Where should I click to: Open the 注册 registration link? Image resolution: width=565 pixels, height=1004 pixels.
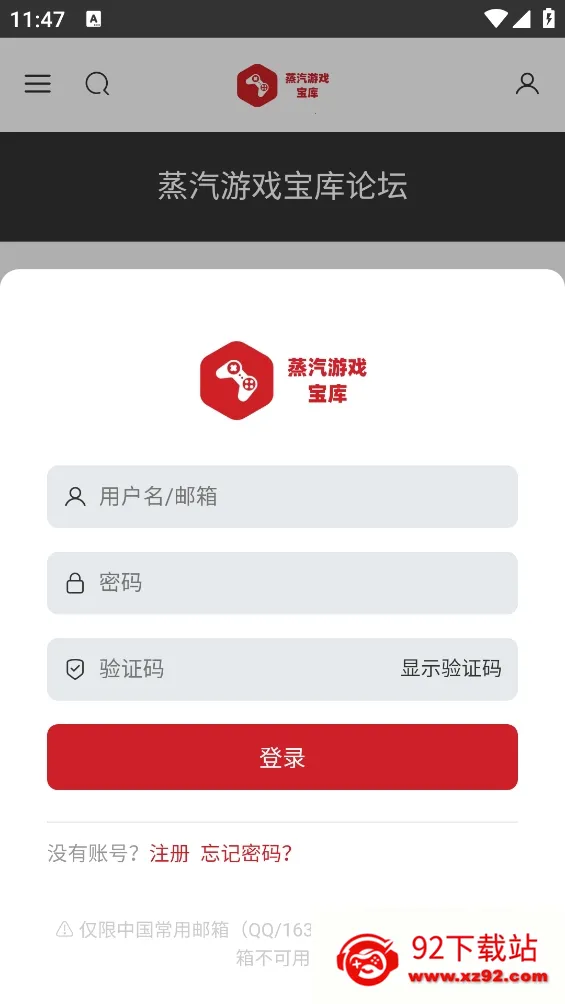(169, 854)
